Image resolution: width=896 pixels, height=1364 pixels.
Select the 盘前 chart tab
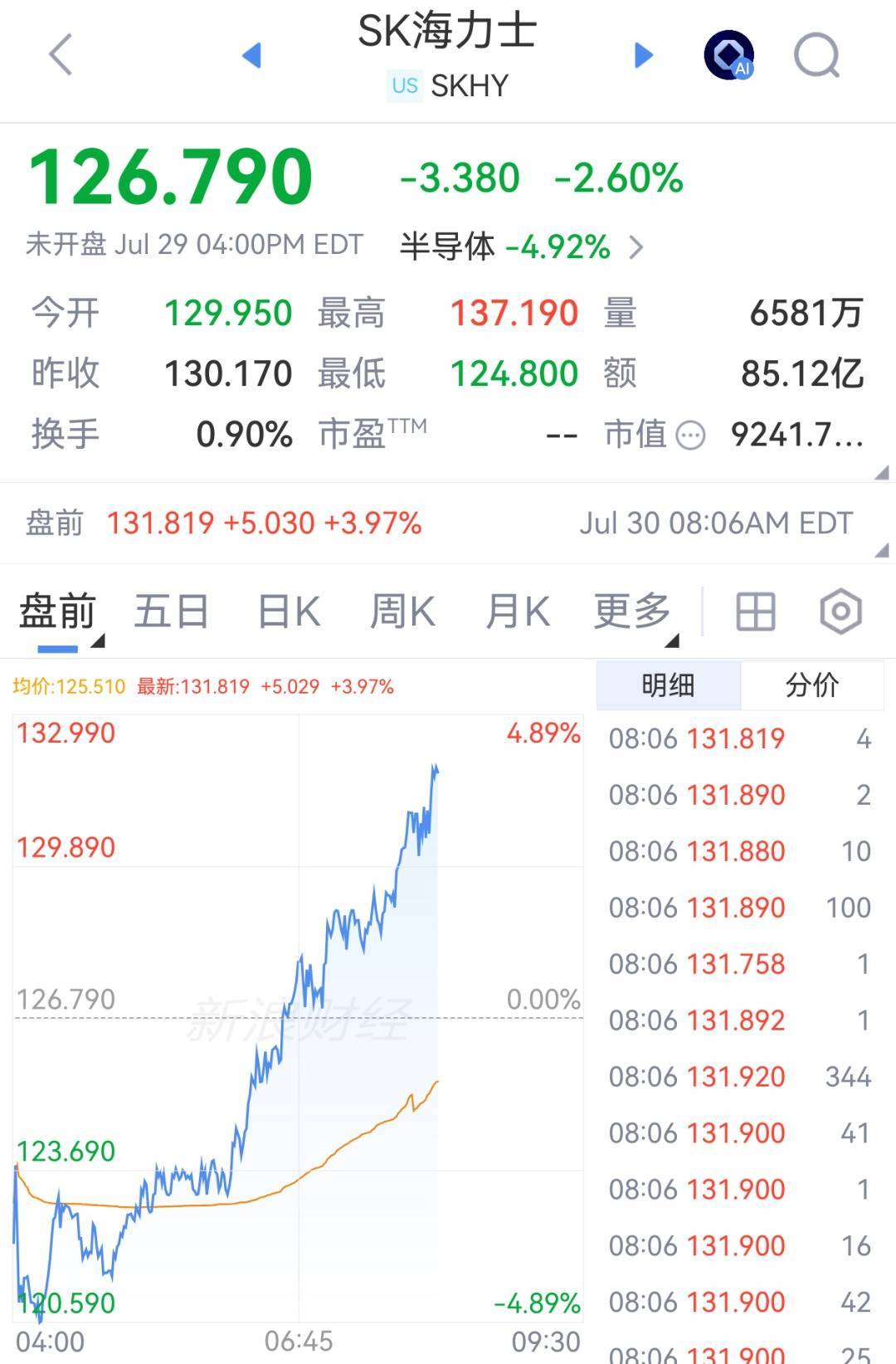(x=57, y=612)
